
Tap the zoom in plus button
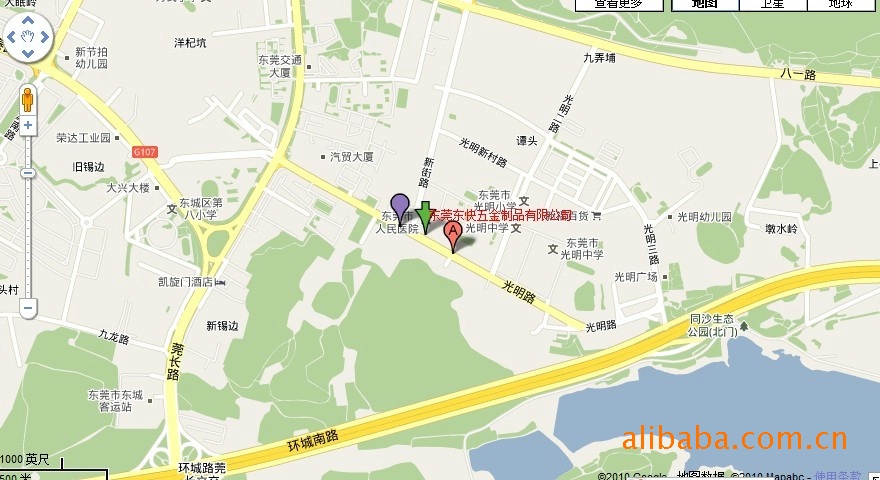[28, 125]
